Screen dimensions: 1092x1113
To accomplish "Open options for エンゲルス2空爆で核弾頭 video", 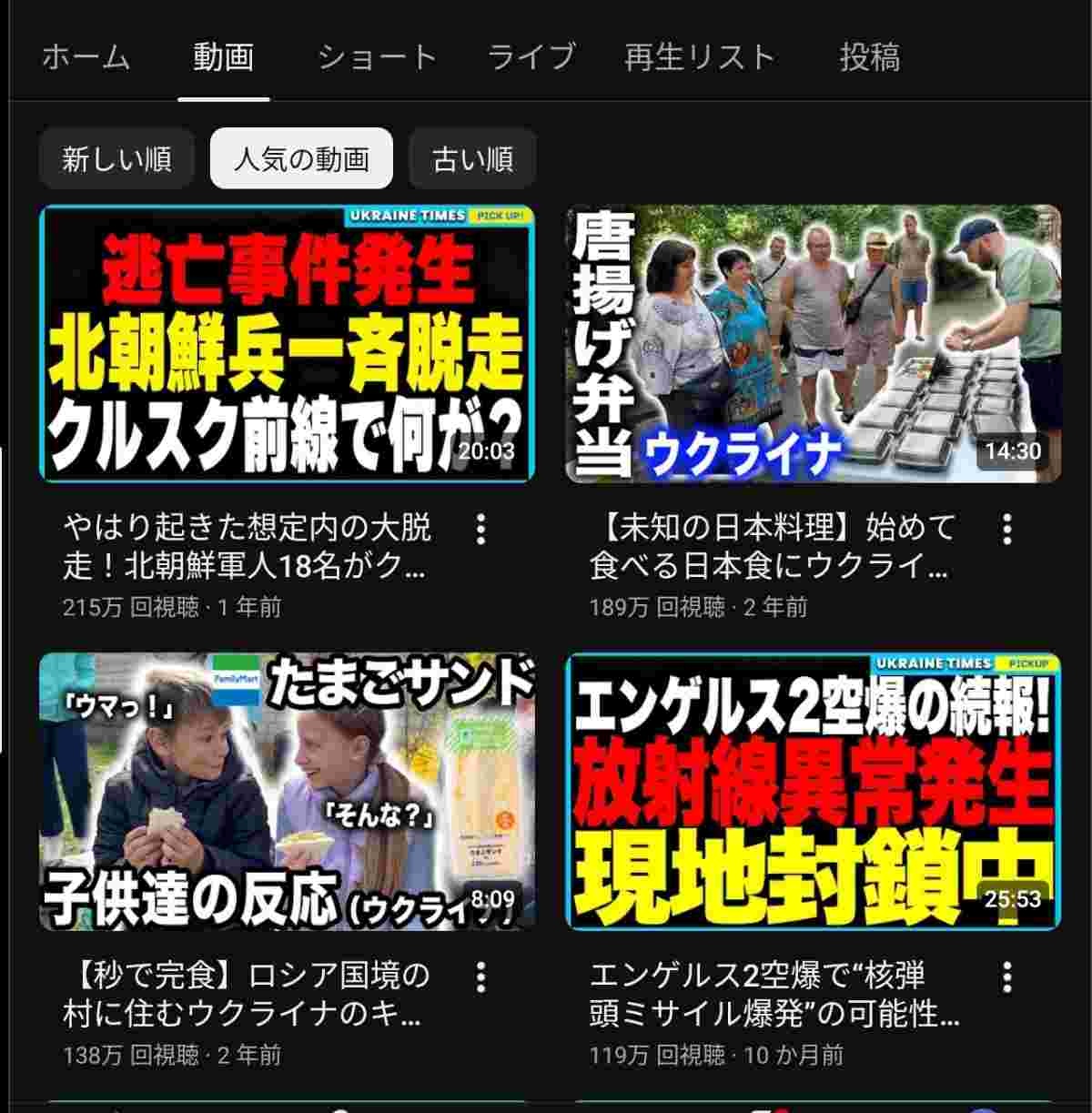I will coord(1007,976).
